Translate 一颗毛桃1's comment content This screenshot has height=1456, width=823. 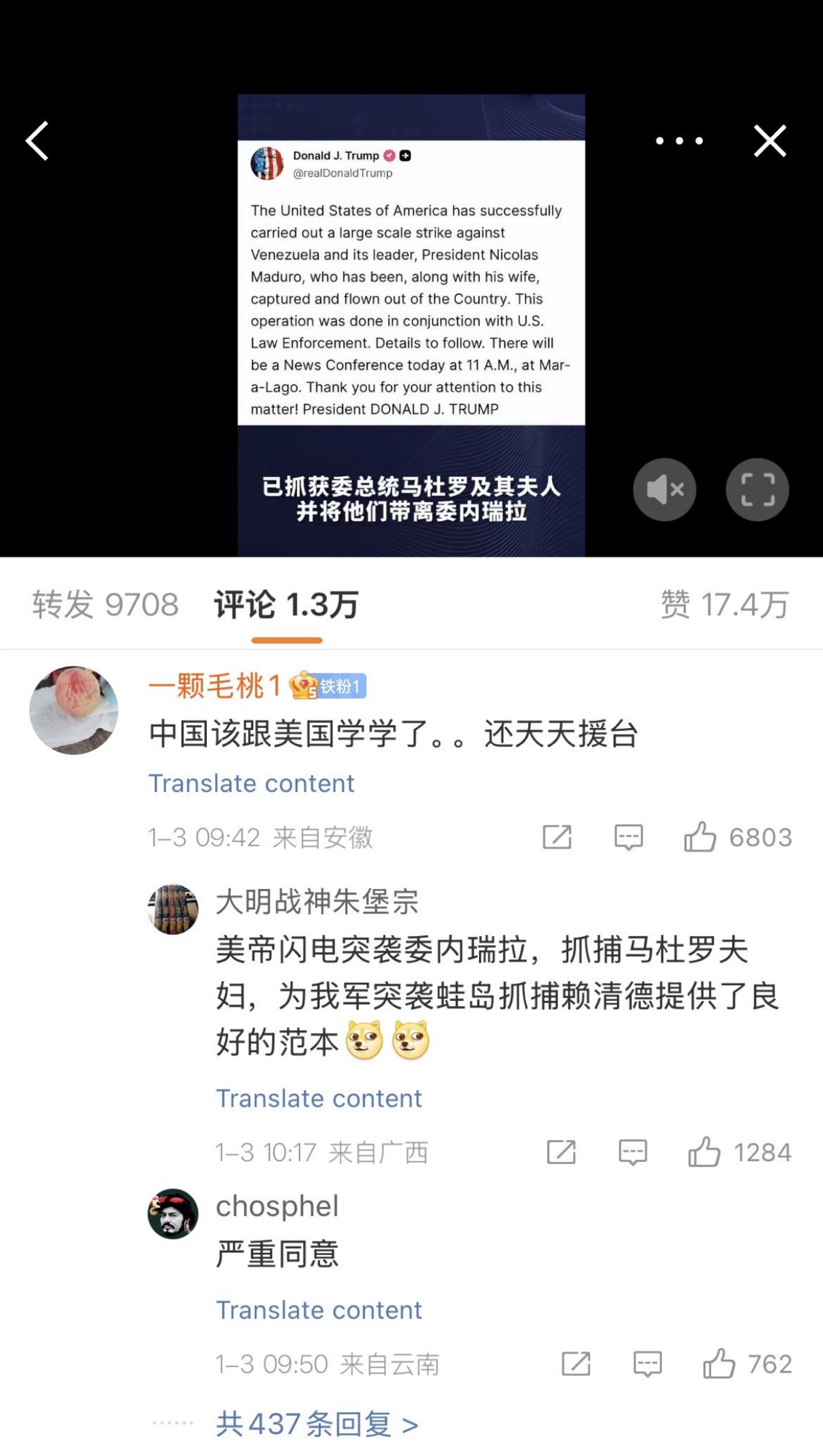[x=251, y=783]
